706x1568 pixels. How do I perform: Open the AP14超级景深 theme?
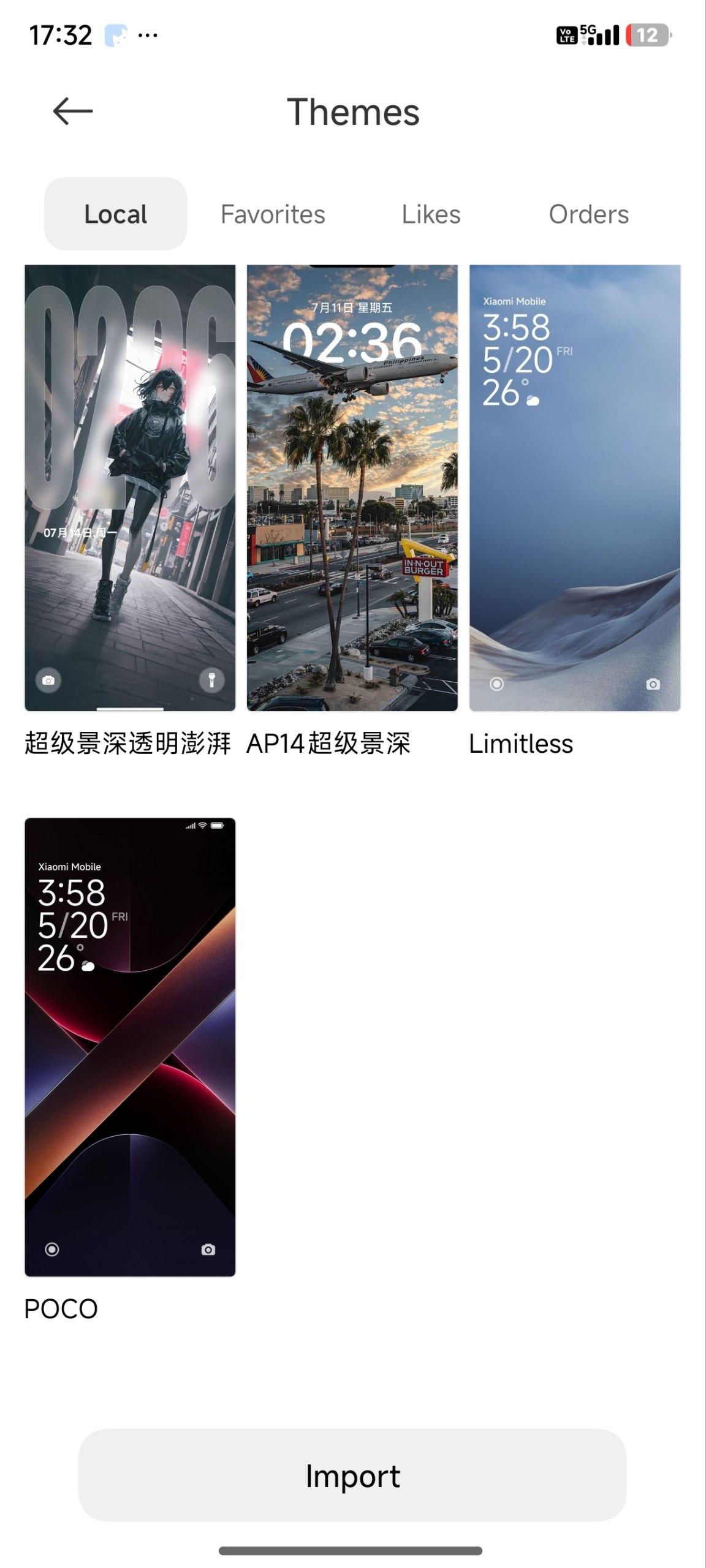(352, 488)
